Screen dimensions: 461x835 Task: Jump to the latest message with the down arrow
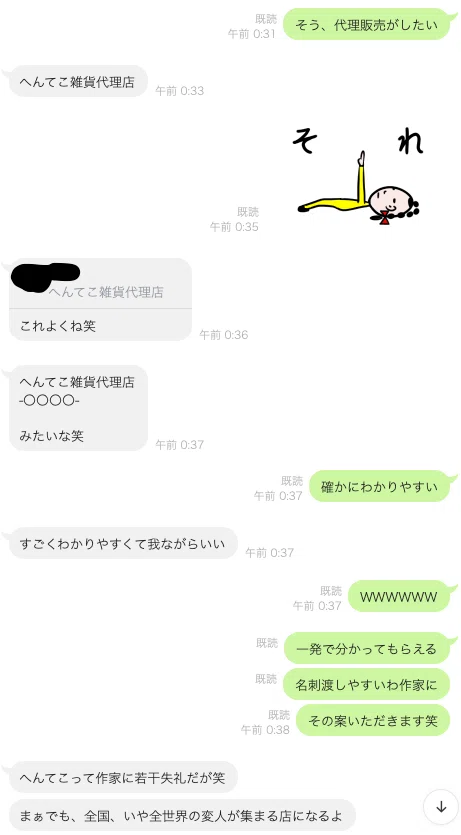tap(441, 807)
